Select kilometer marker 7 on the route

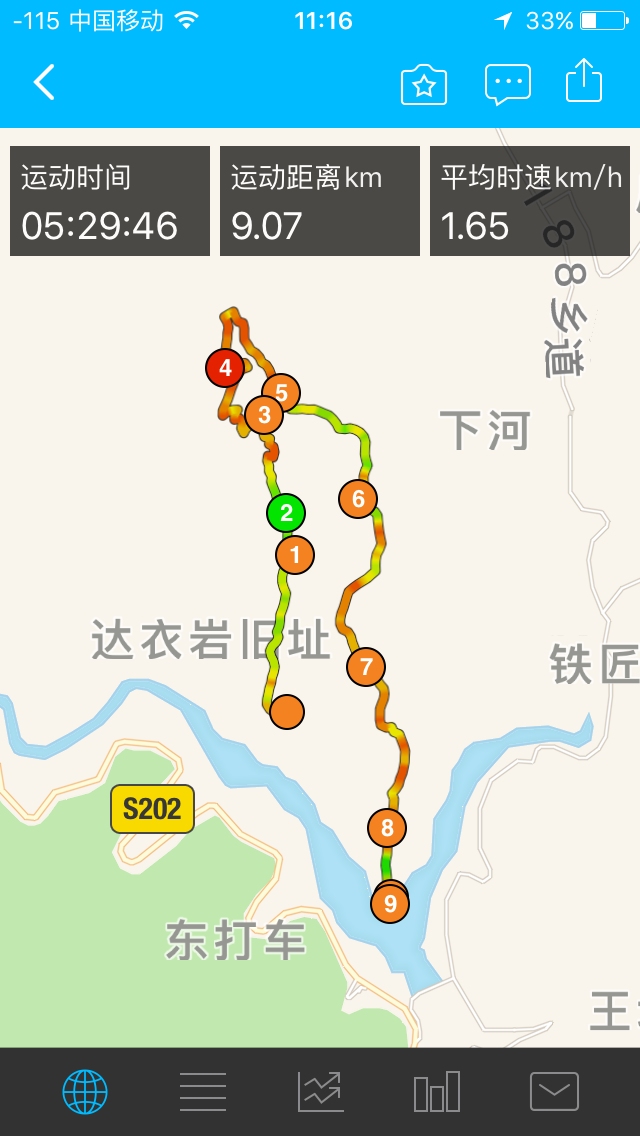(366, 666)
